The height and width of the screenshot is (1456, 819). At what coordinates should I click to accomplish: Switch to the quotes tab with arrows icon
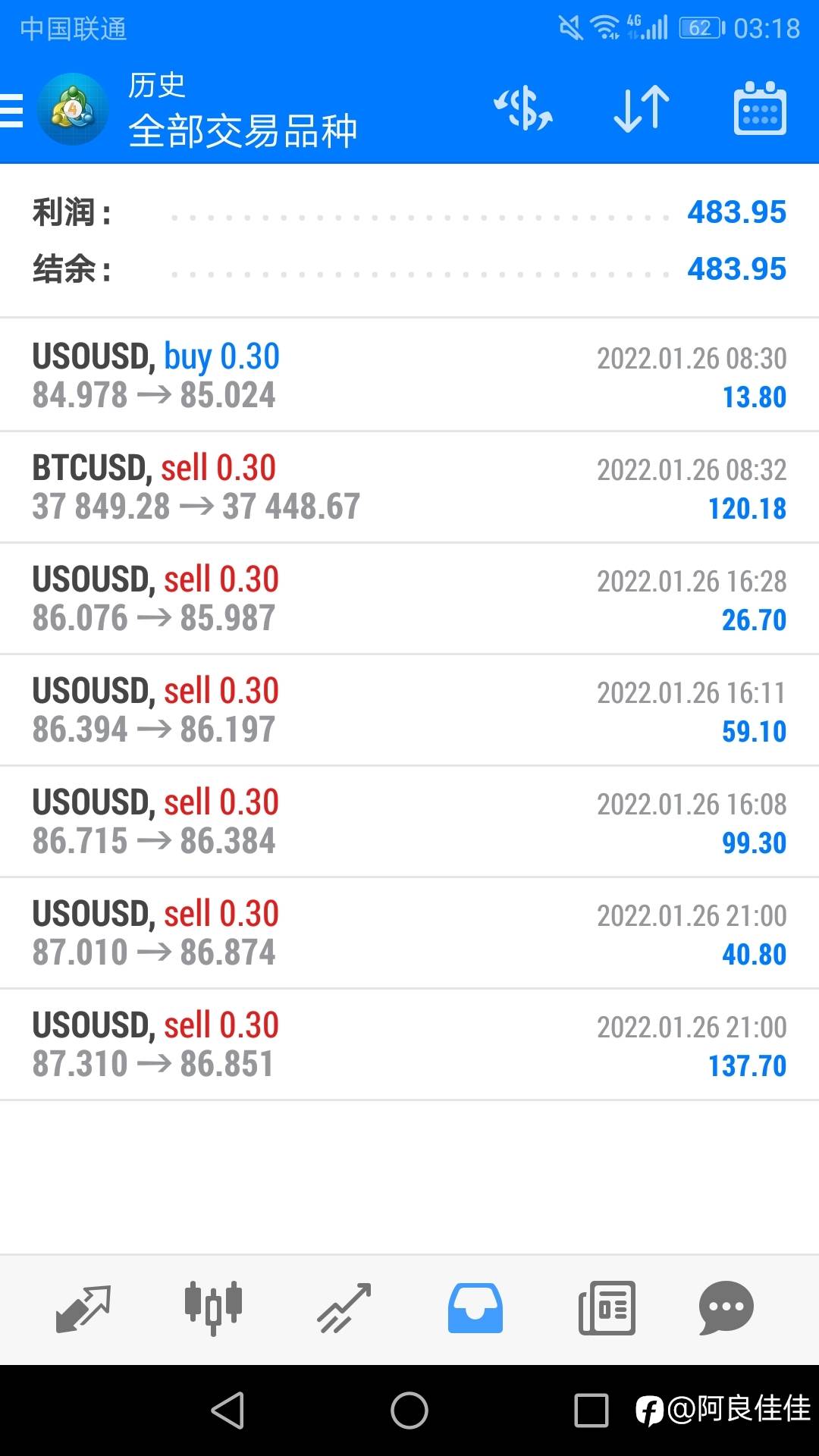pyautogui.click(x=83, y=1308)
